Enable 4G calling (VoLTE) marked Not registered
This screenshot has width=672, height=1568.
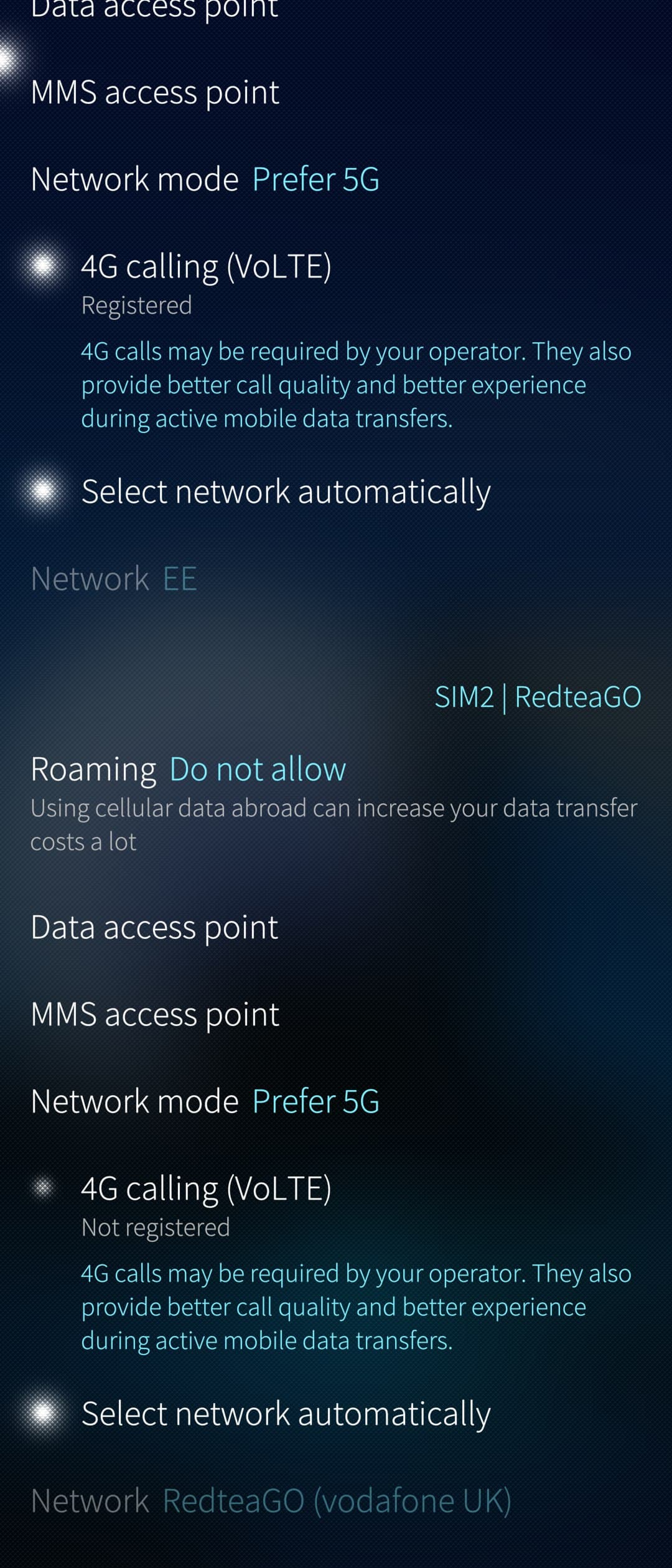pyautogui.click(x=44, y=1188)
